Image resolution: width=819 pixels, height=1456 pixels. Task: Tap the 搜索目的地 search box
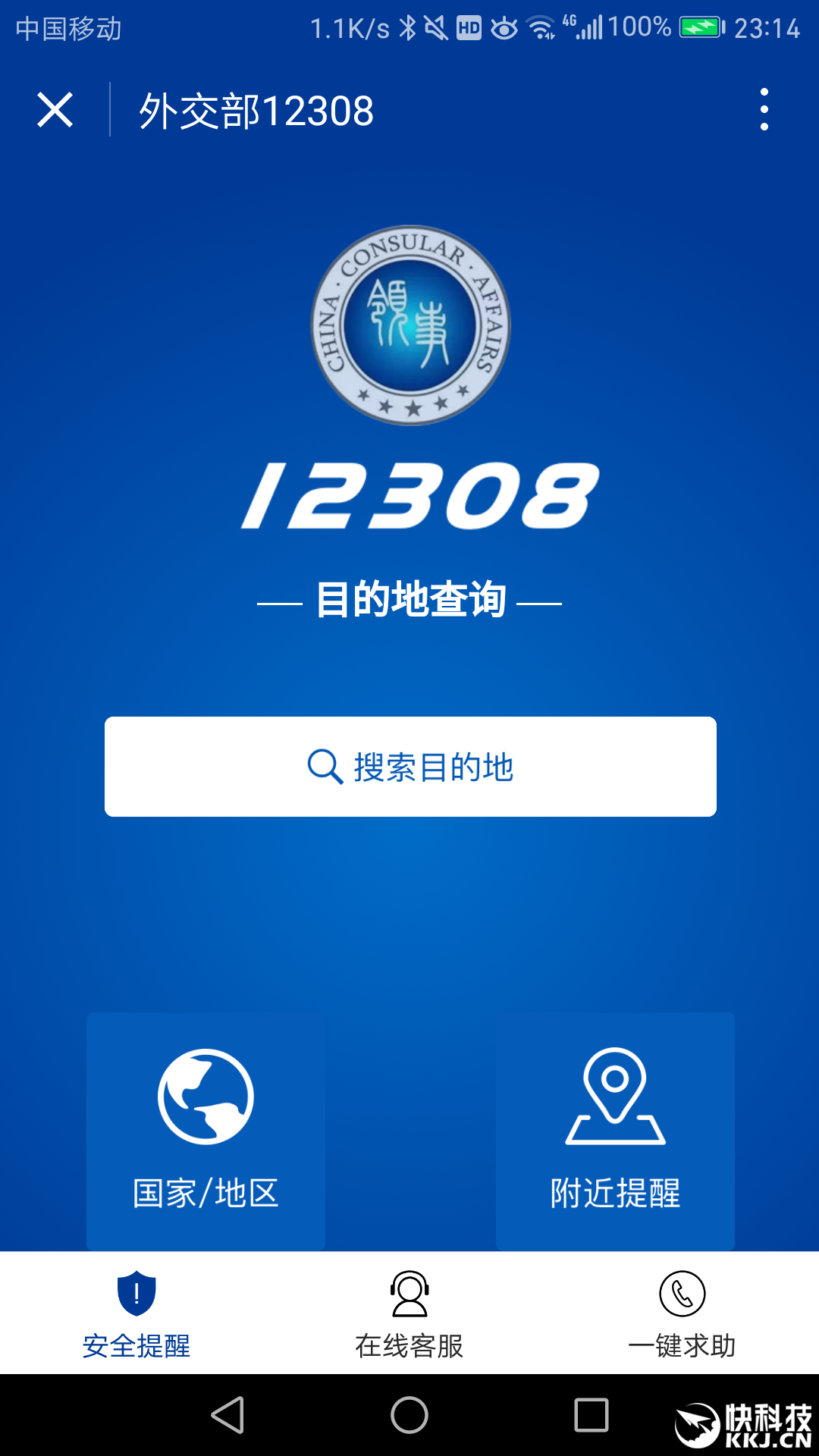point(410,767)
